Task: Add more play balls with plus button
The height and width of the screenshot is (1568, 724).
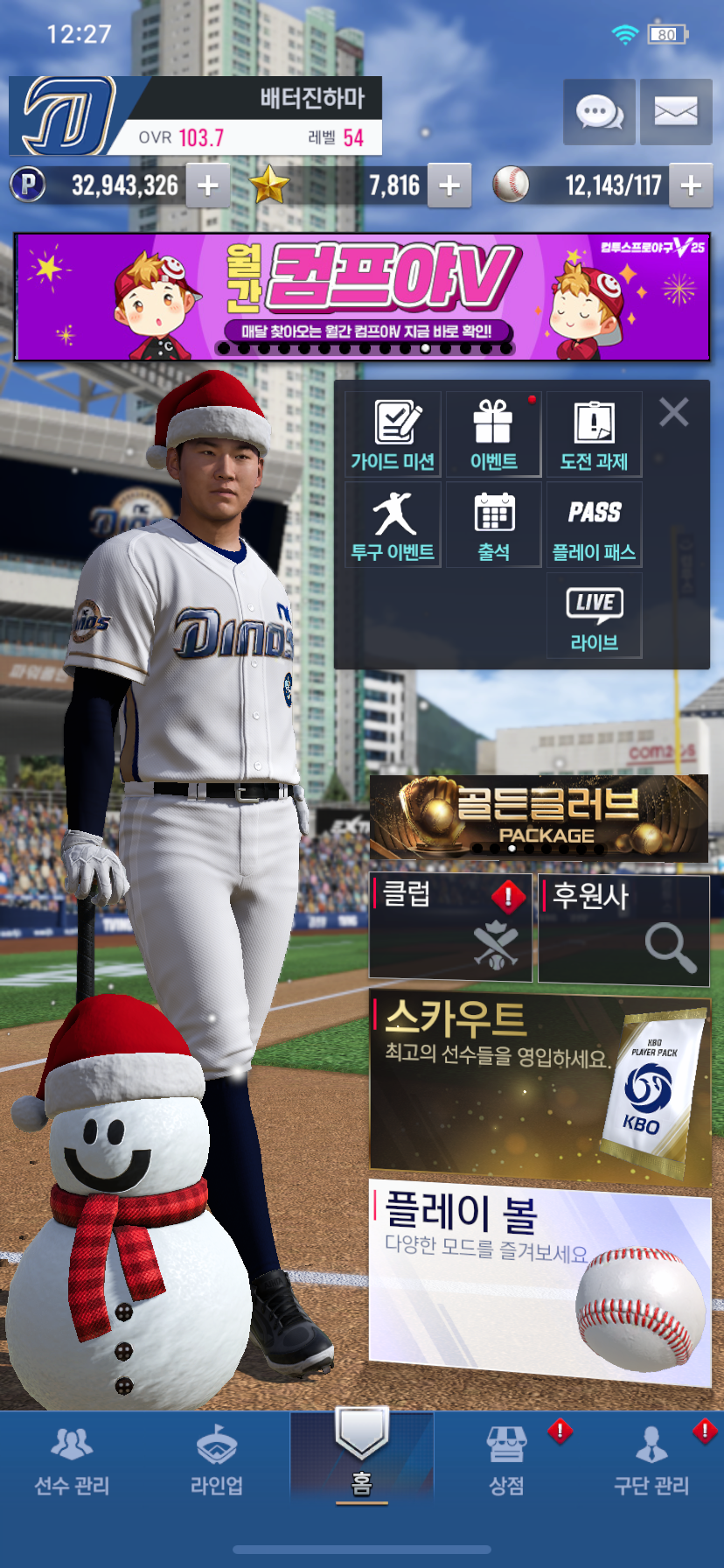Action: pyautogui.click(x=691, y=185)
